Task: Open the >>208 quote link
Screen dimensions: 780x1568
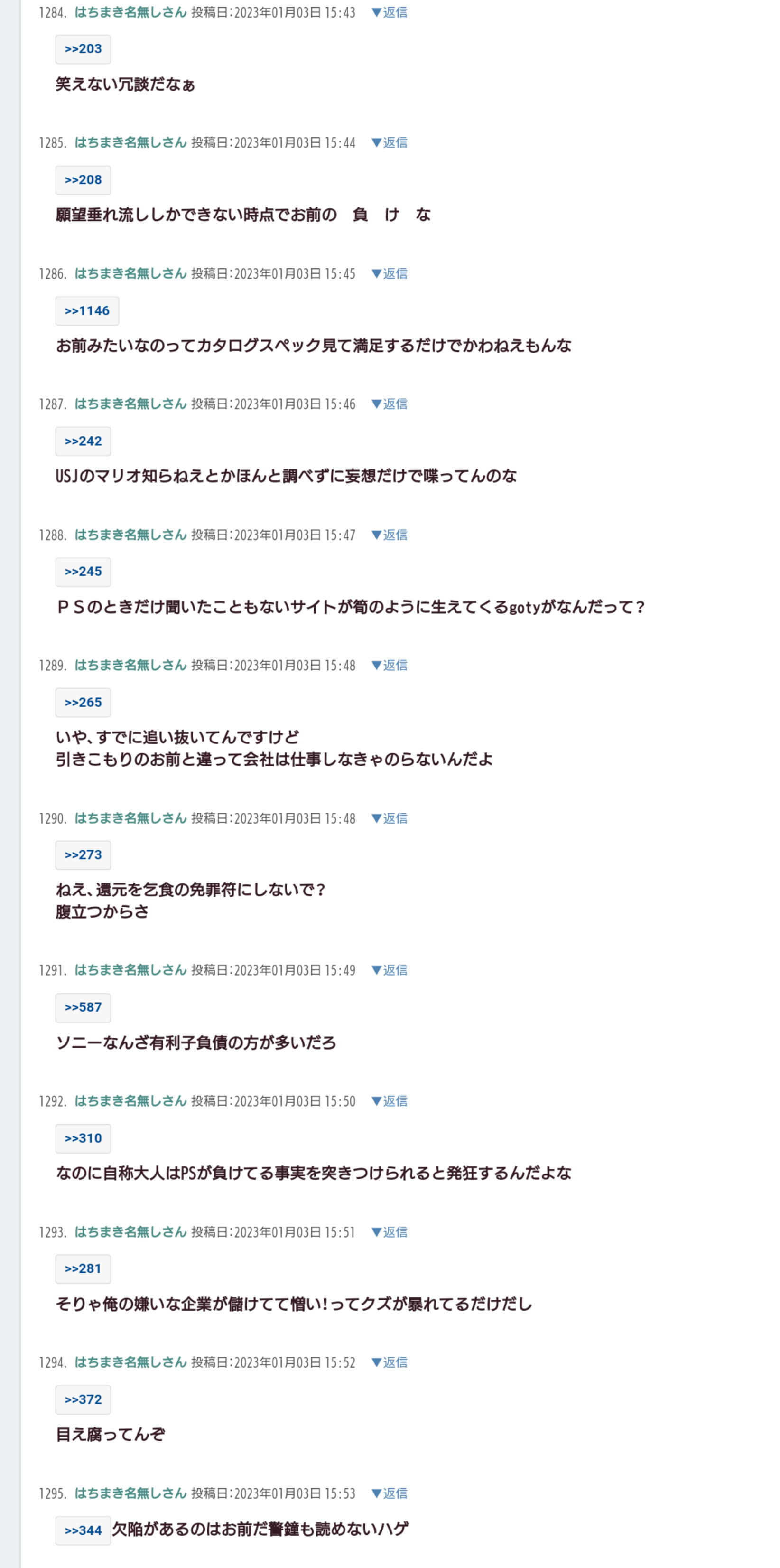Action: pyautogui.click(x=83, y=180)
